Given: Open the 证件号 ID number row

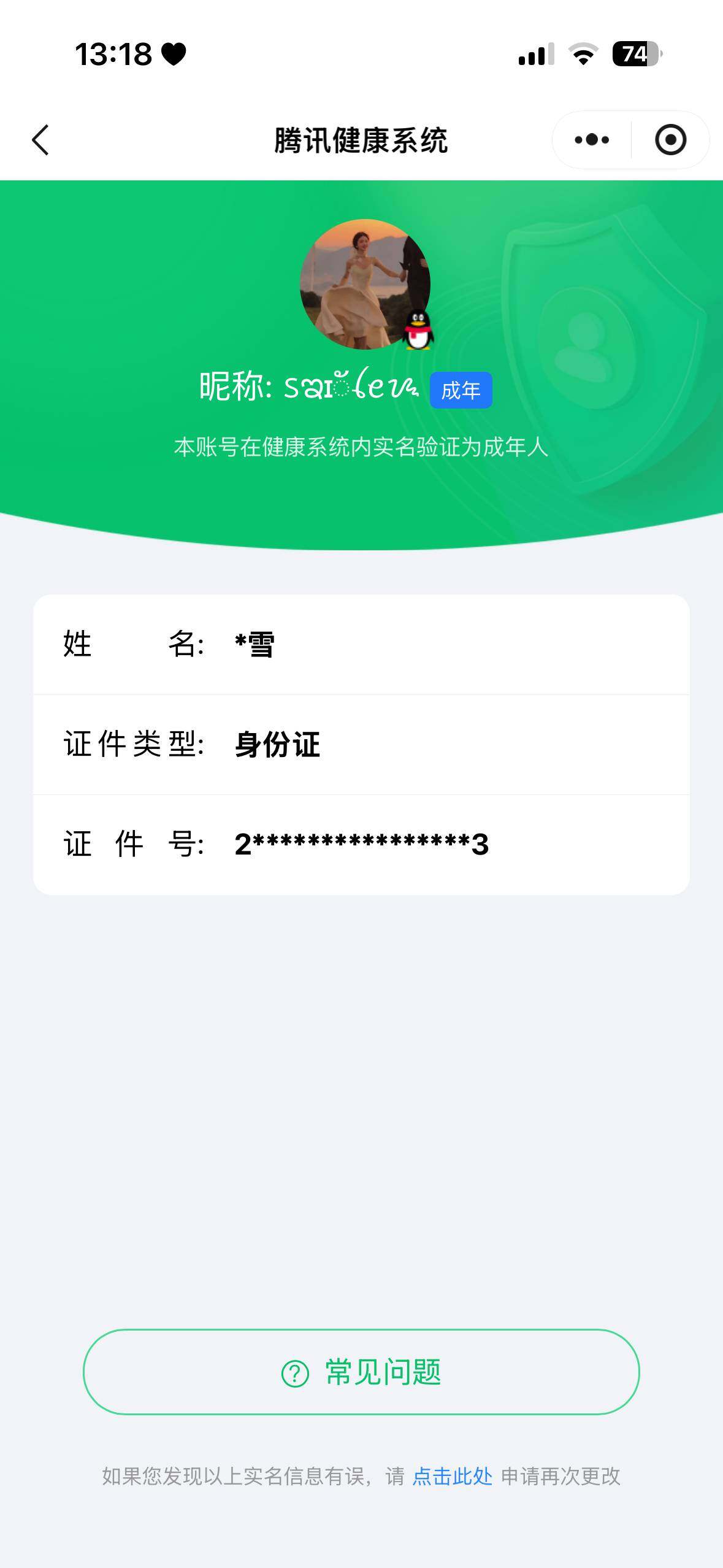Looking at the screenshot, I should 361,843.
